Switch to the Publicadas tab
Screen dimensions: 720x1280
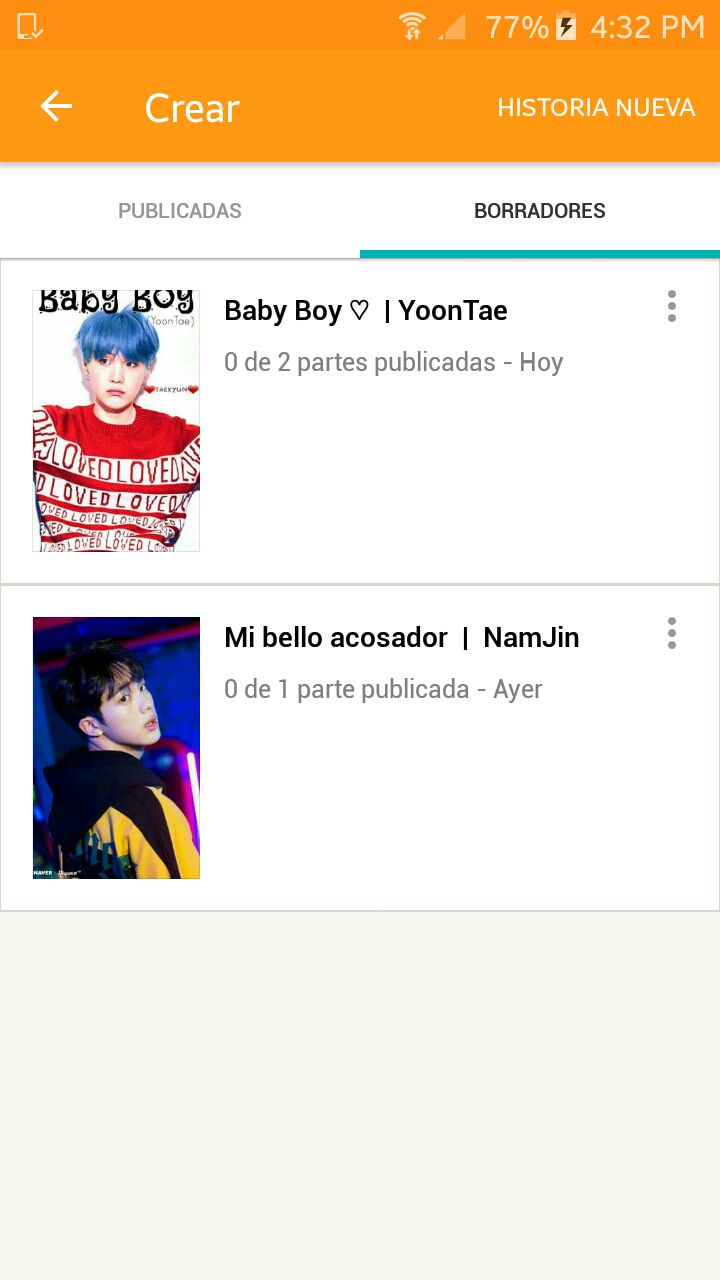[x=180, y=211]
